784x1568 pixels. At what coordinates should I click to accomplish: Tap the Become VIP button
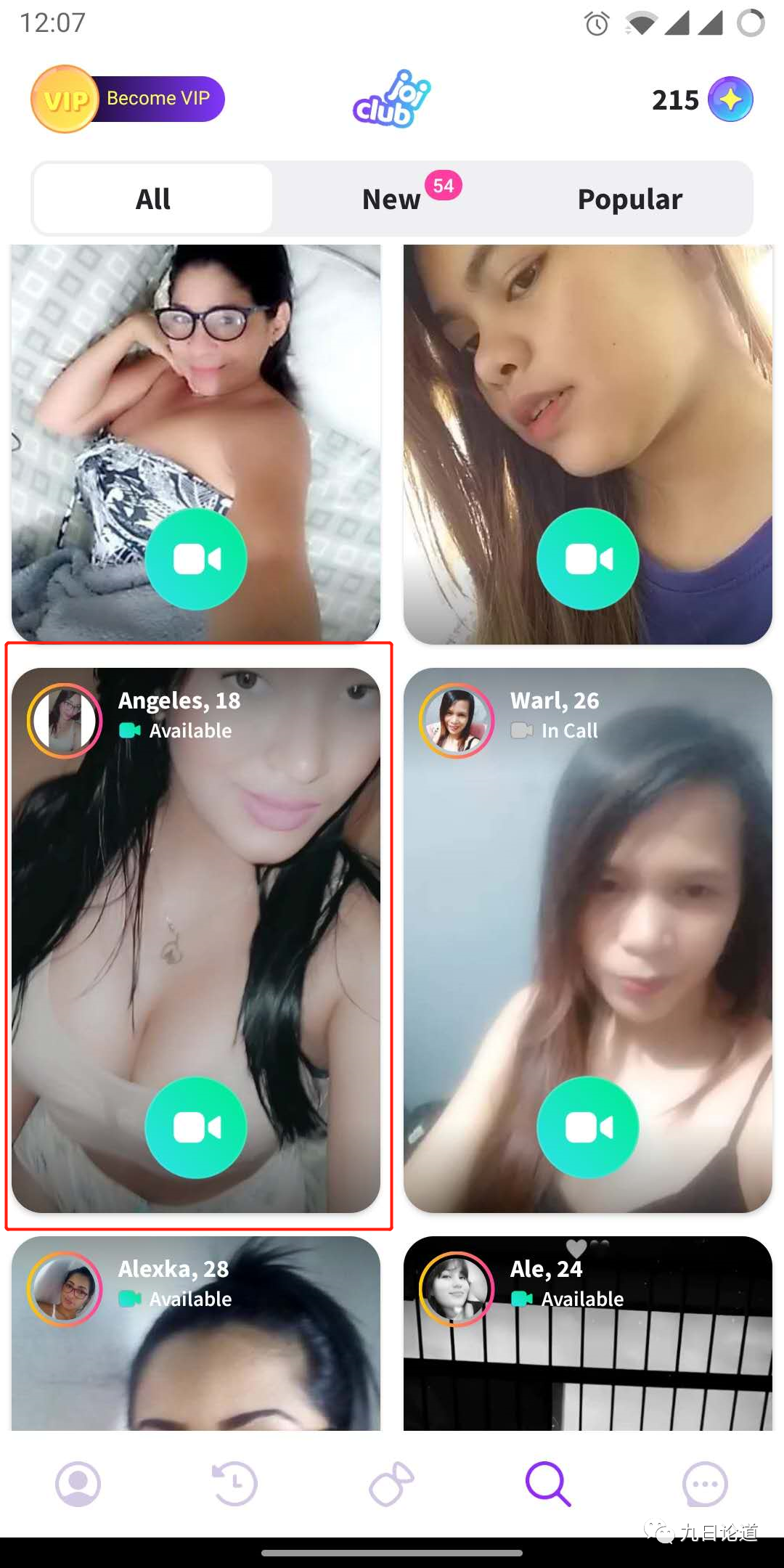coord(128,99)
